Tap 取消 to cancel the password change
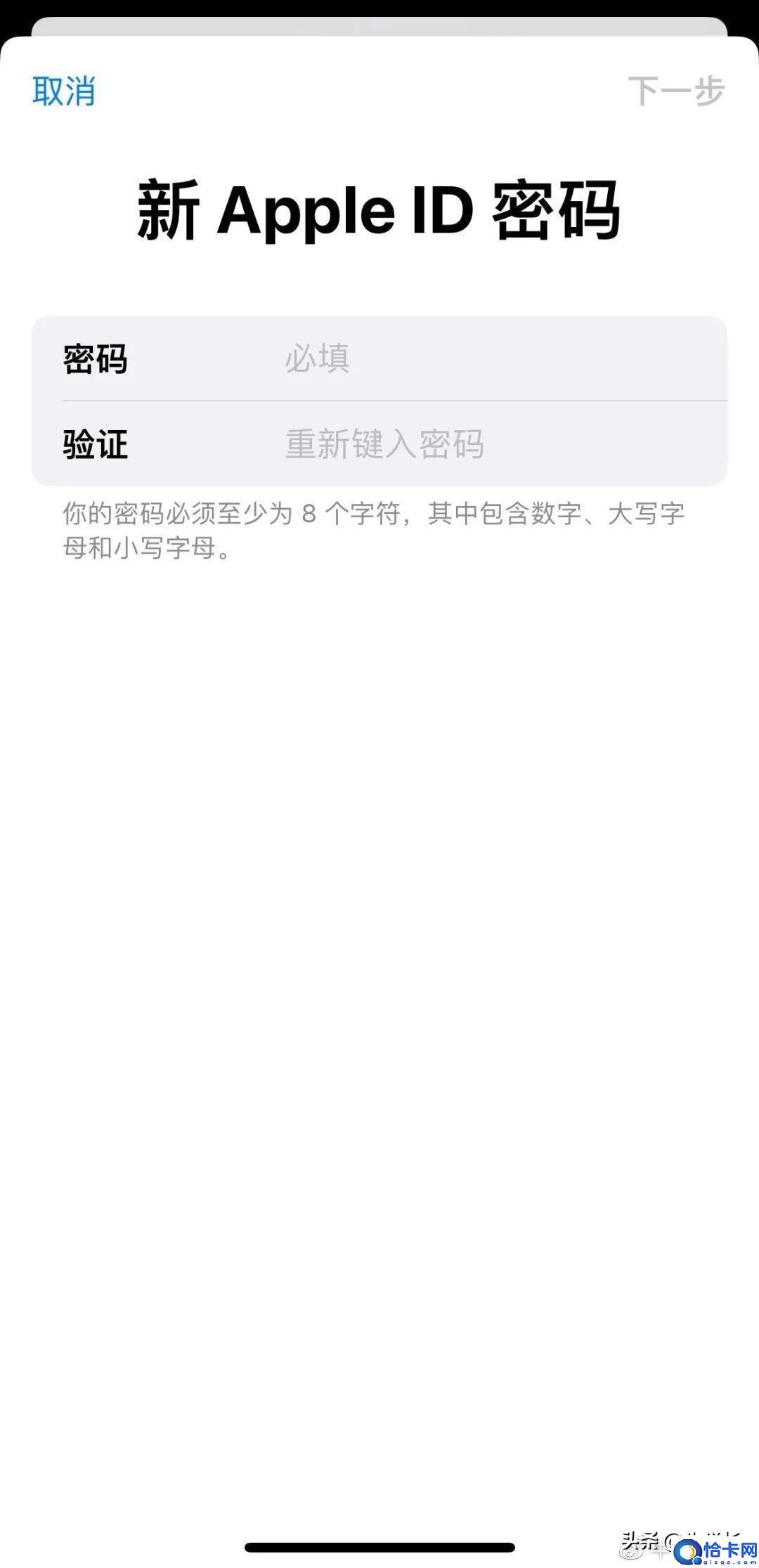759x1568 pixels. coord(64,91)
